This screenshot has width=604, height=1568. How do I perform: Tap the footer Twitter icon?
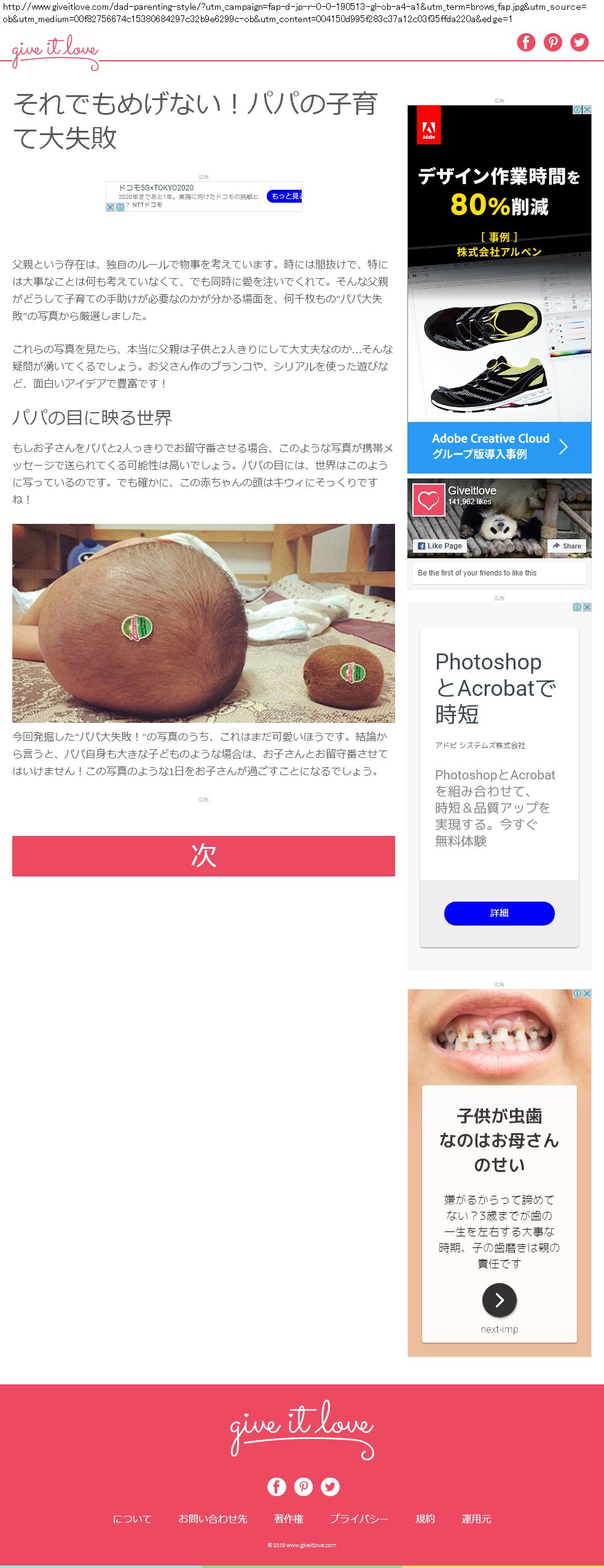click(x=330, y=1486)
